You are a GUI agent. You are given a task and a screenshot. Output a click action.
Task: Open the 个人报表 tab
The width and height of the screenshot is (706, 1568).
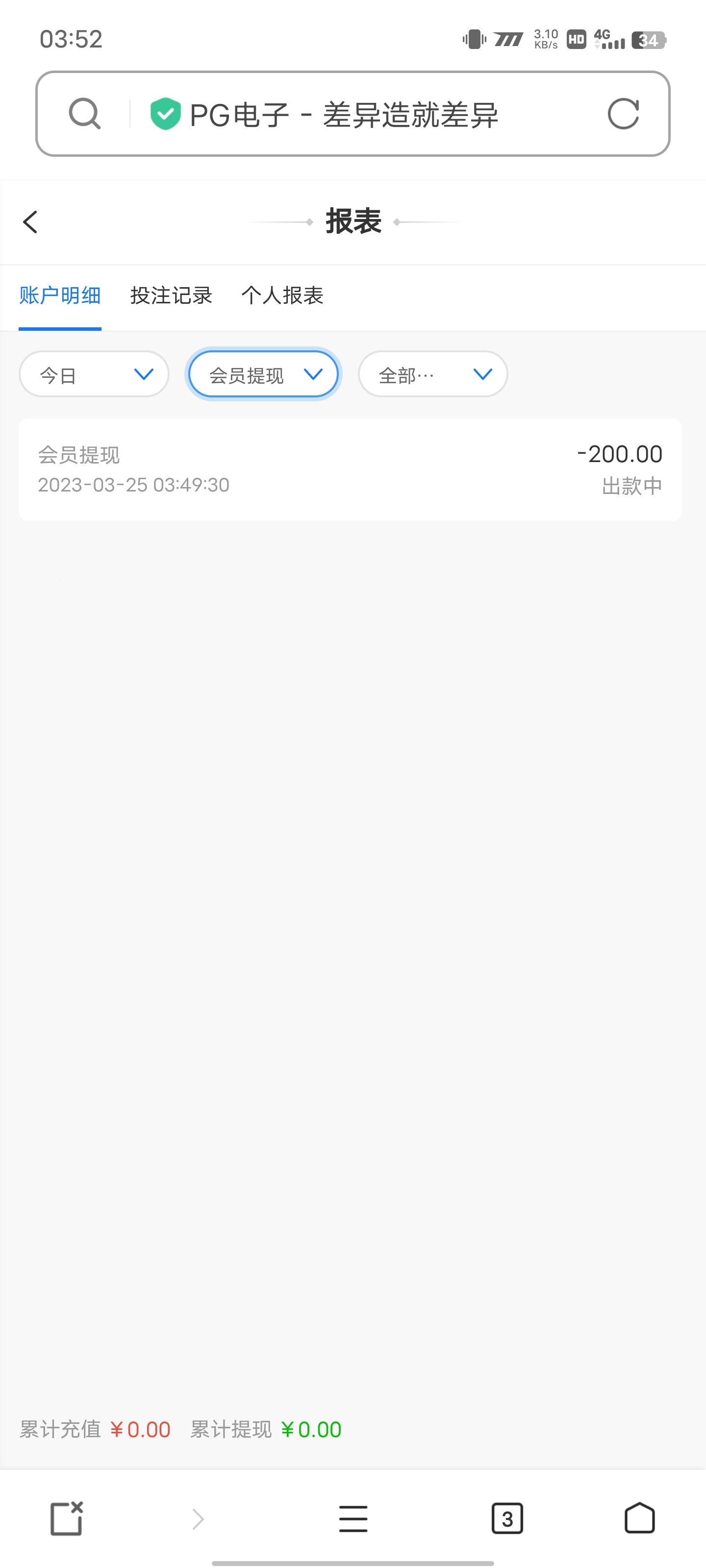[282, 296]
